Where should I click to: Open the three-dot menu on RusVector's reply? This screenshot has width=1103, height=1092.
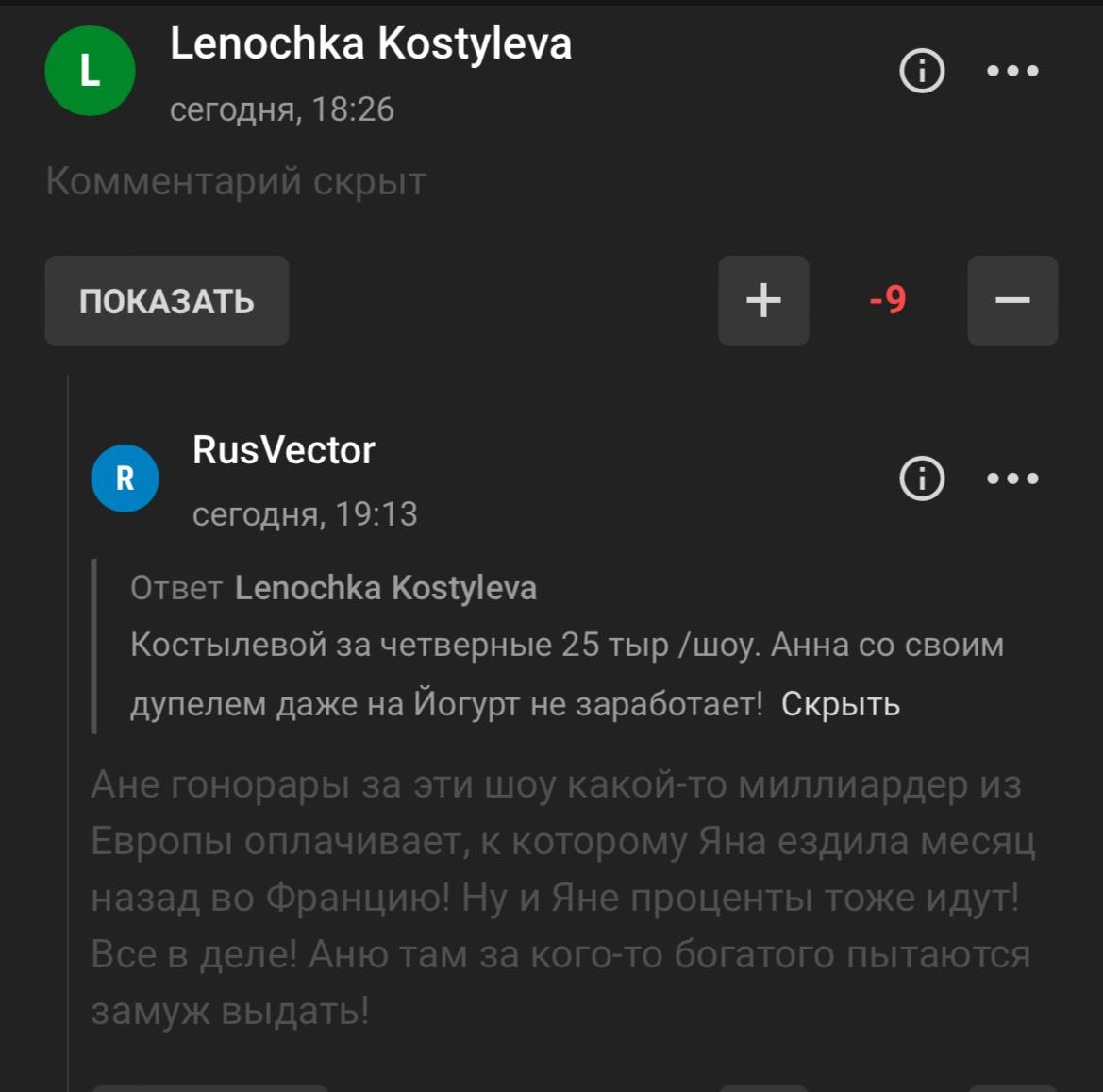click(x=1012, y=479)
